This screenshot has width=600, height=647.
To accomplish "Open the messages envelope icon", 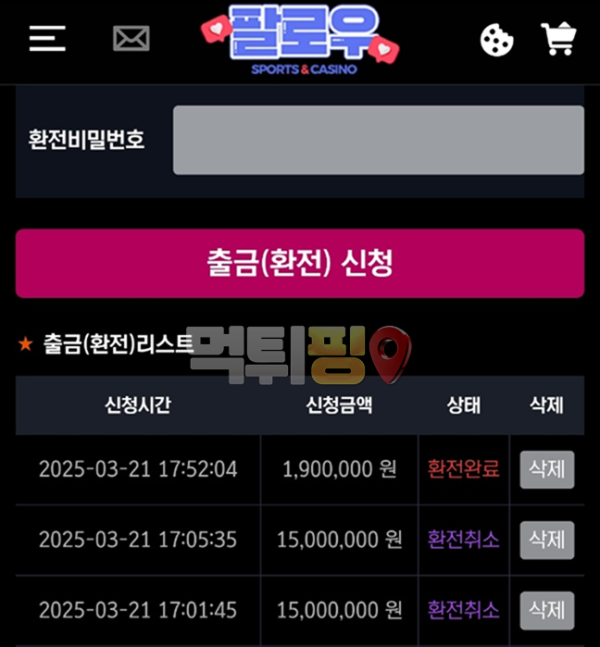I will point(131,39).
